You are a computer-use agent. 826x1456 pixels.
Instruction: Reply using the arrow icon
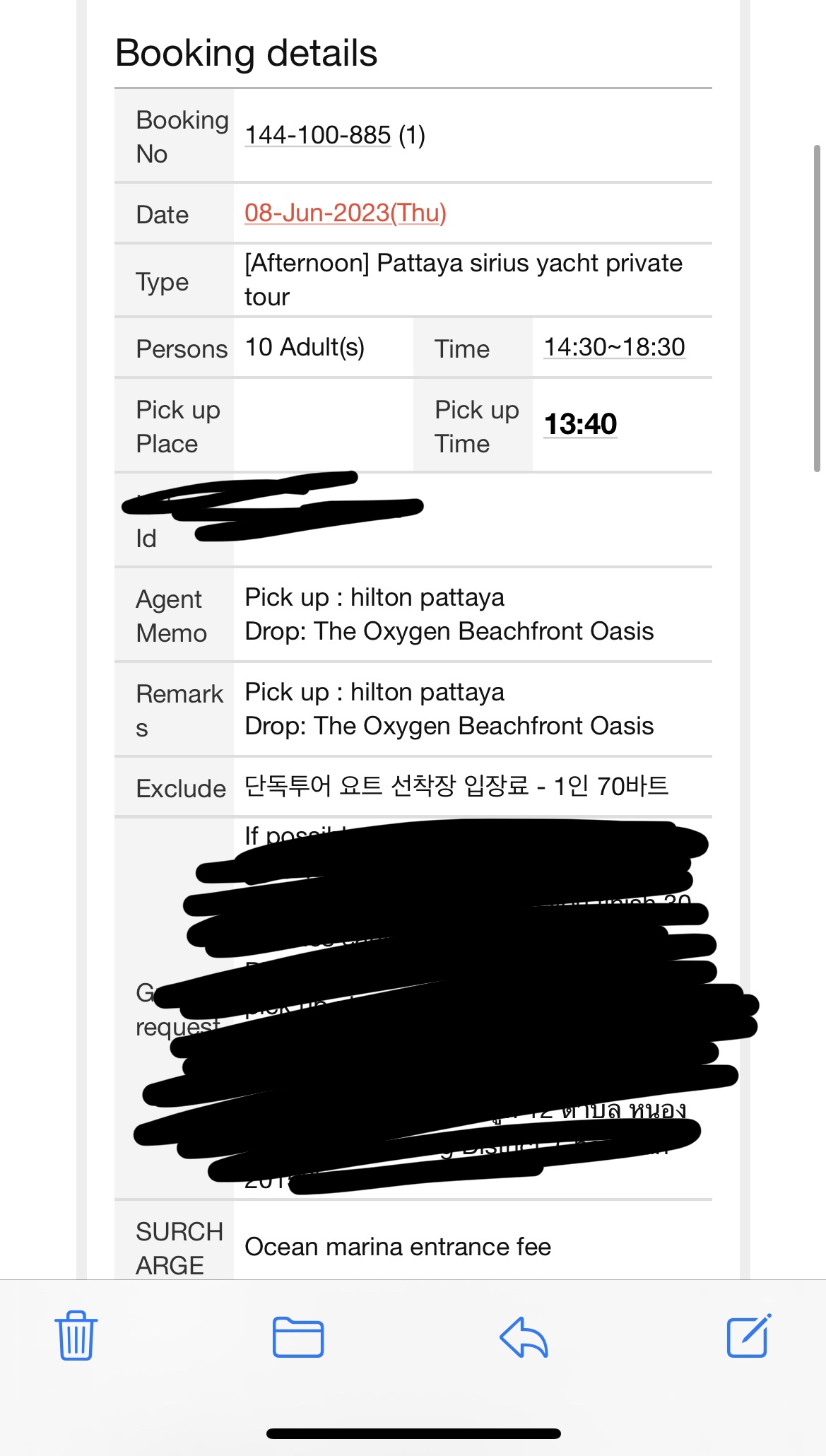[x=524, y=1337]
